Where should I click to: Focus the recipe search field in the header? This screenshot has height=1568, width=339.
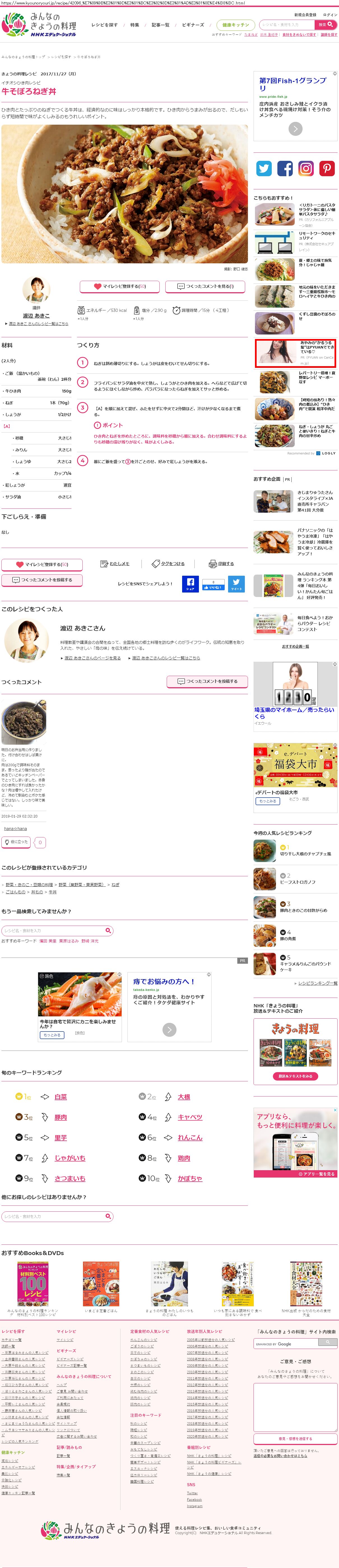(x=286, y=25)
